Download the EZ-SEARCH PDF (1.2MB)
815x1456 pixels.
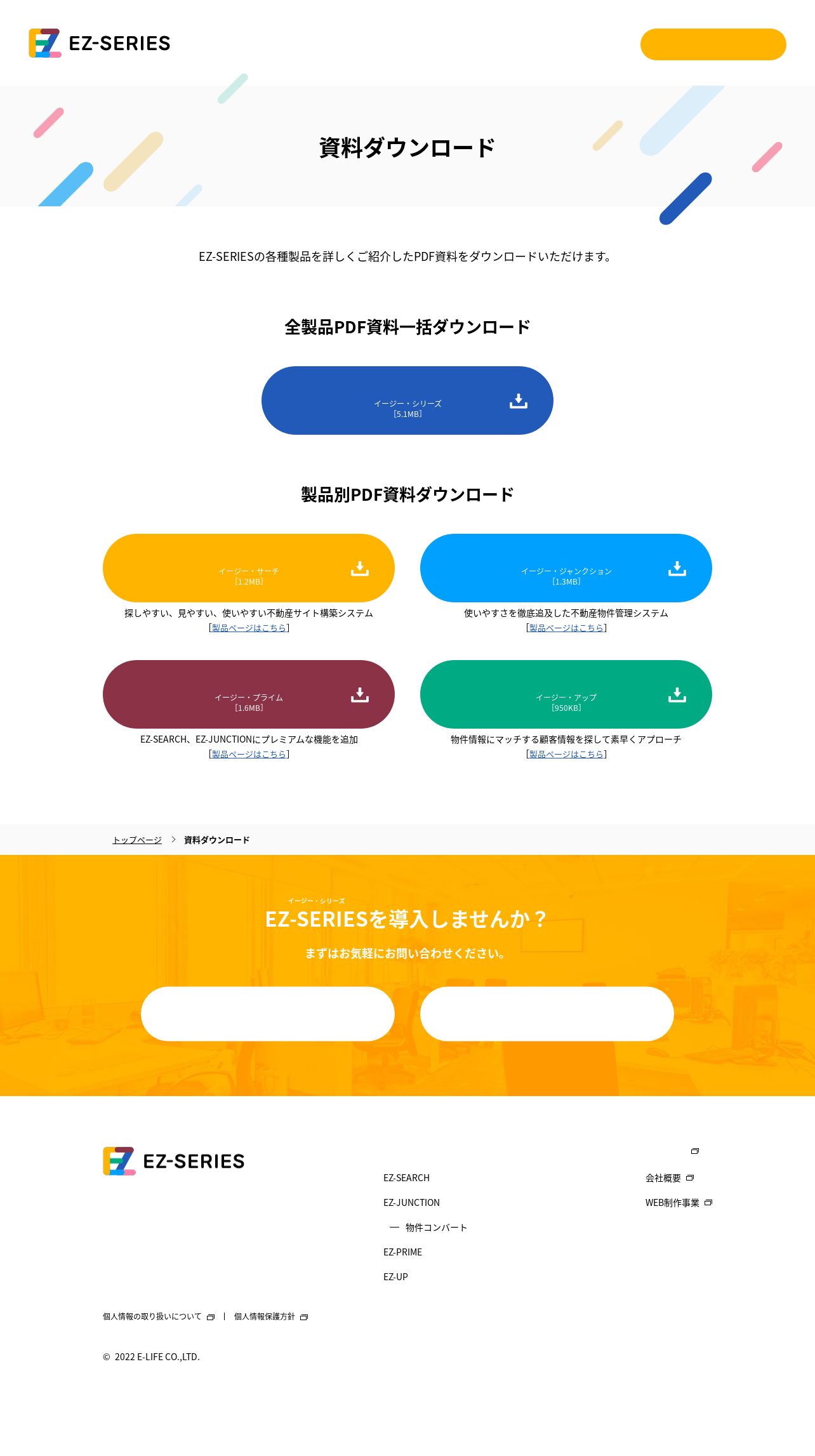coord(249,568)
